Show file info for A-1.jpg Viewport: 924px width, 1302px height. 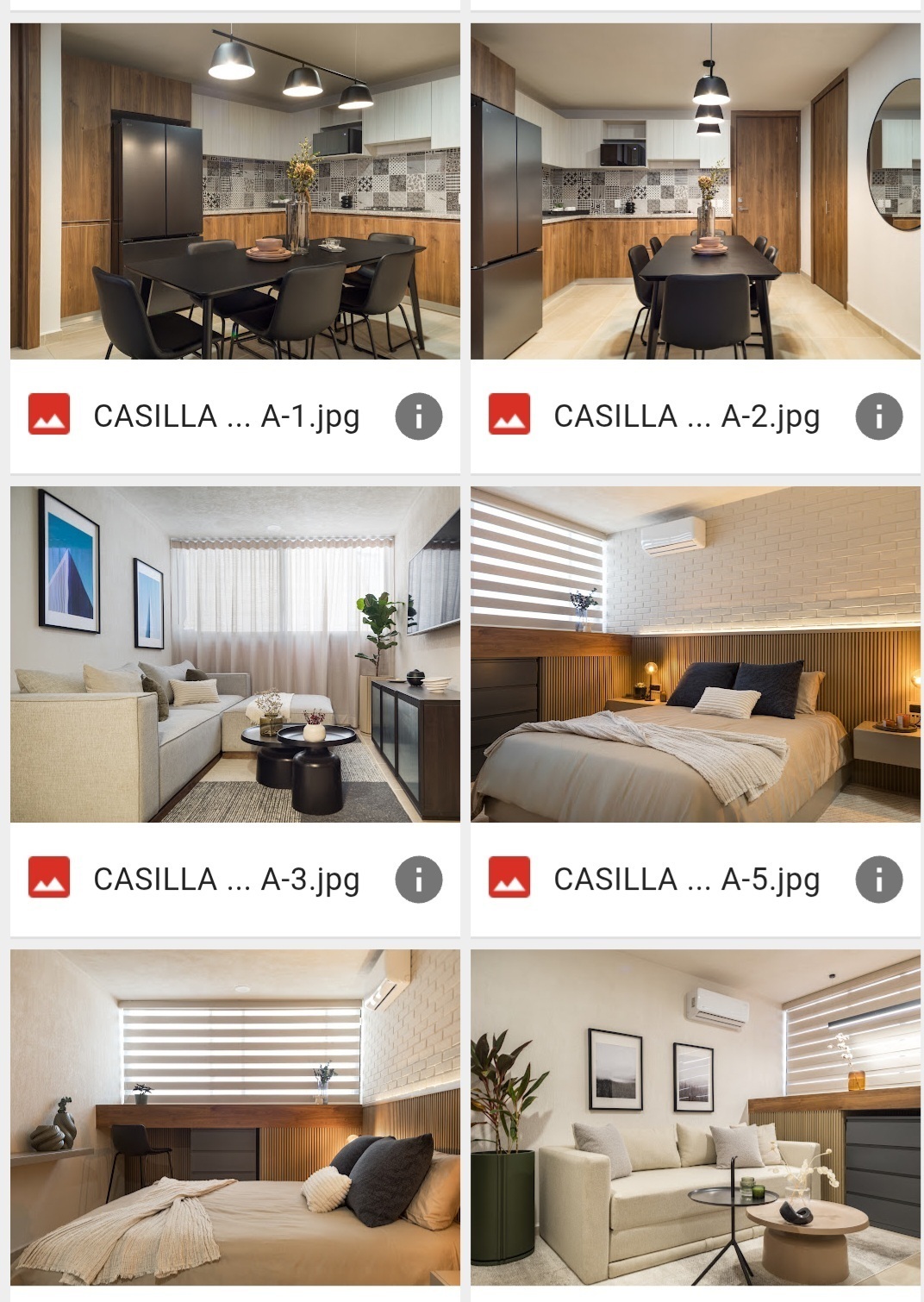(419, 416)
